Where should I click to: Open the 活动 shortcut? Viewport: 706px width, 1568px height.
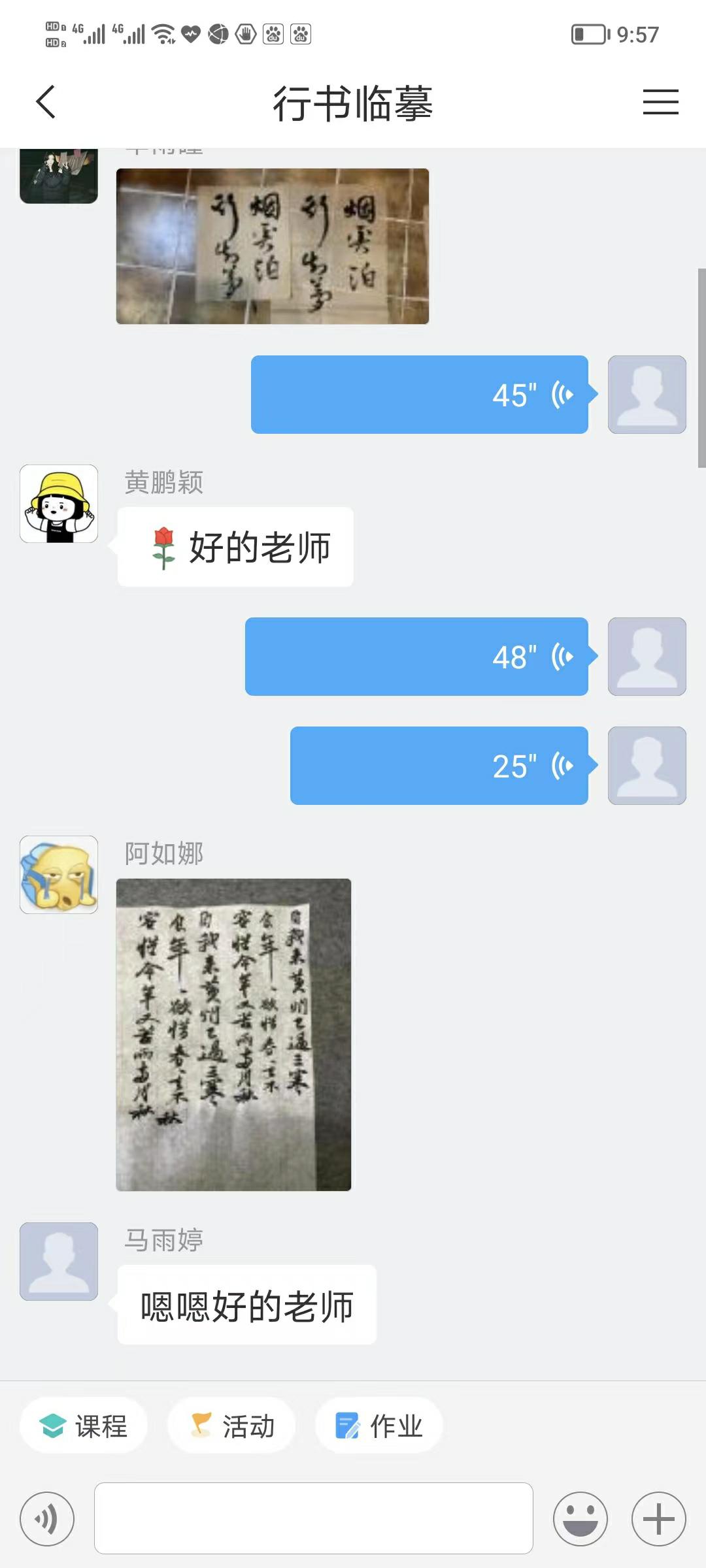coord(231,1426)
